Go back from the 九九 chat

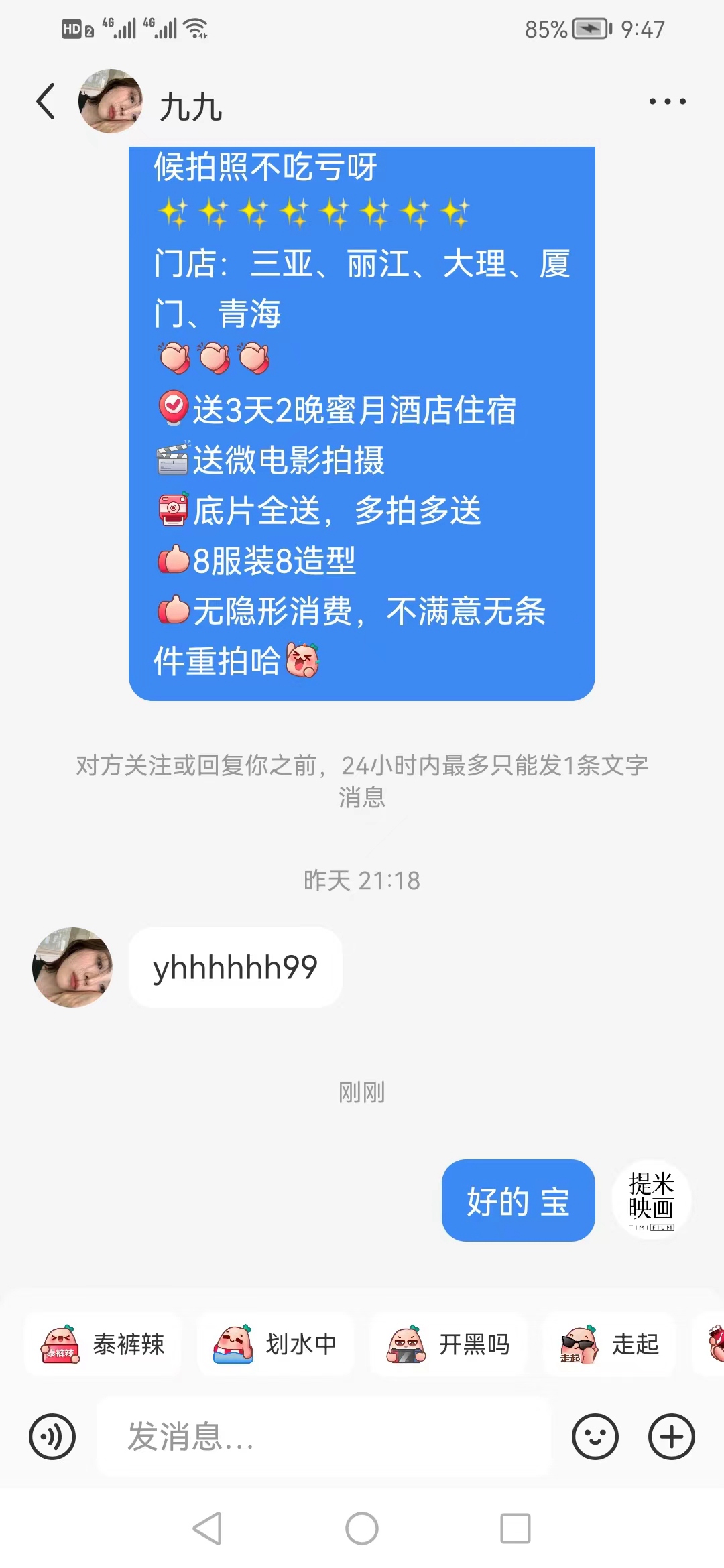[x=46, y=102]
